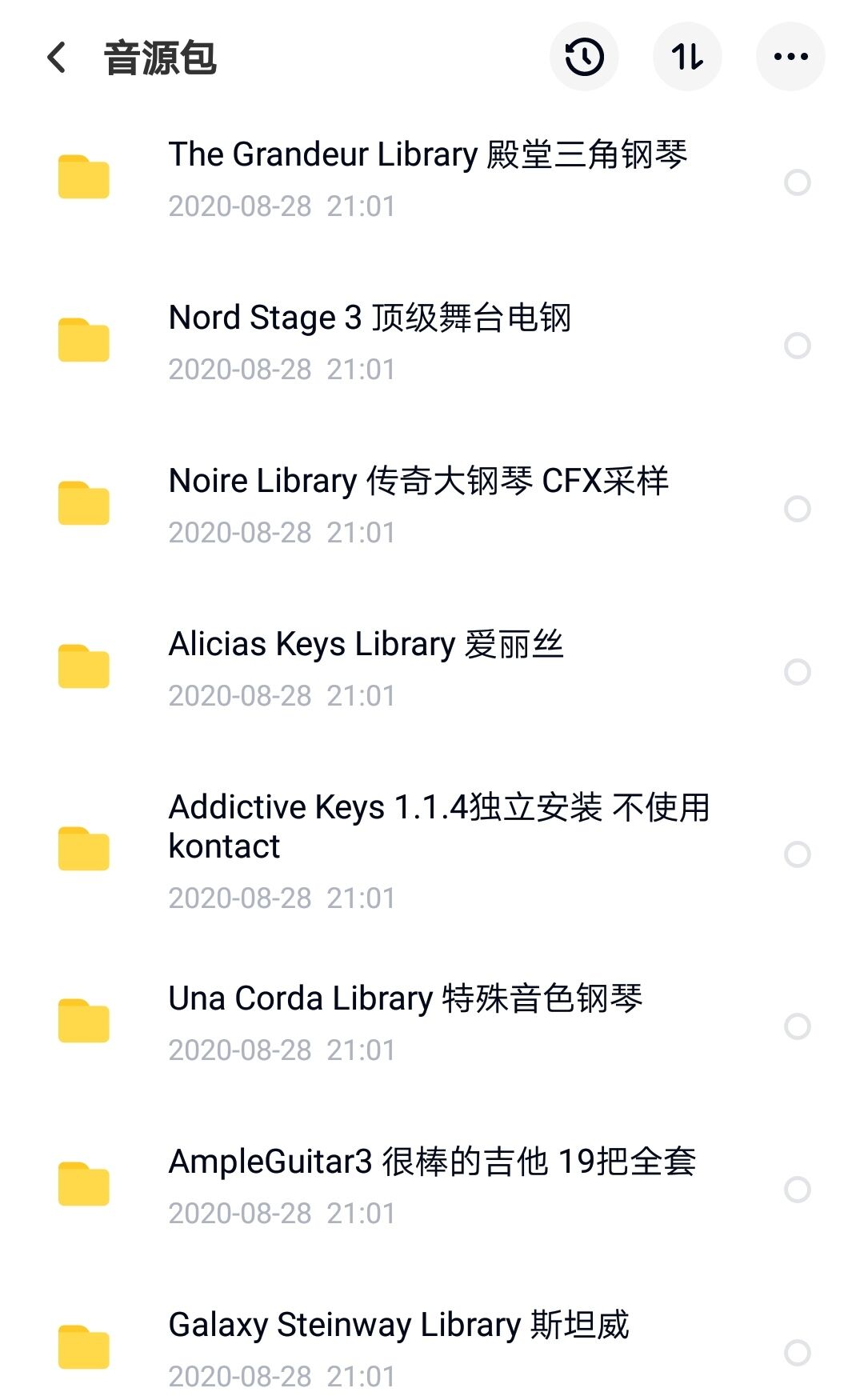
Task: Open The Grandeur Library folder
Action: 427,155
